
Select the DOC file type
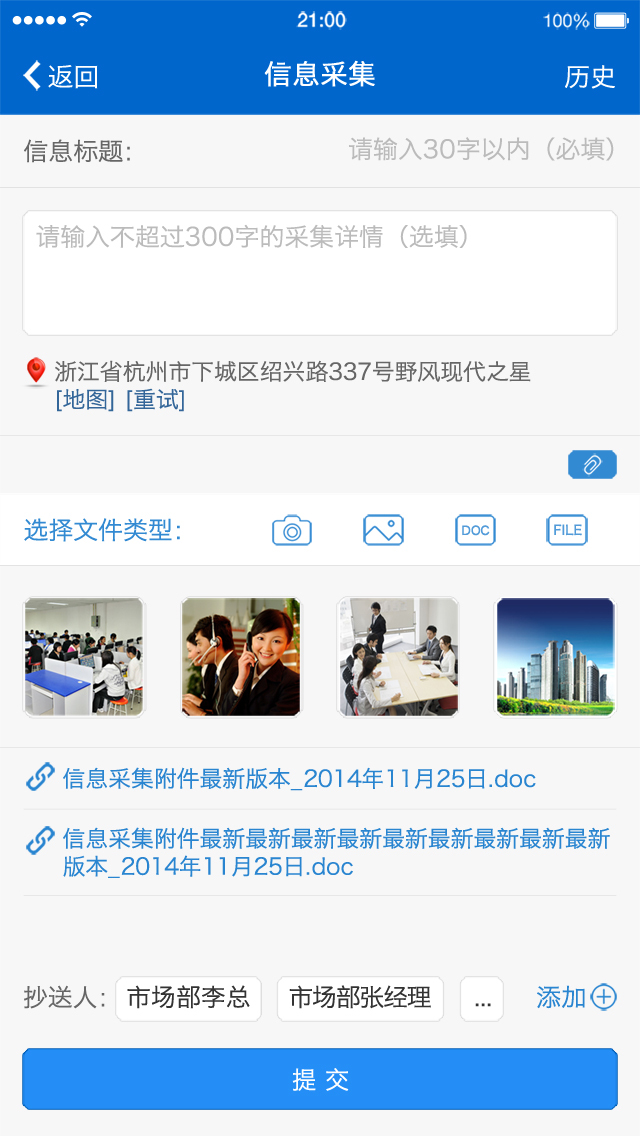(x=475, y=530)
